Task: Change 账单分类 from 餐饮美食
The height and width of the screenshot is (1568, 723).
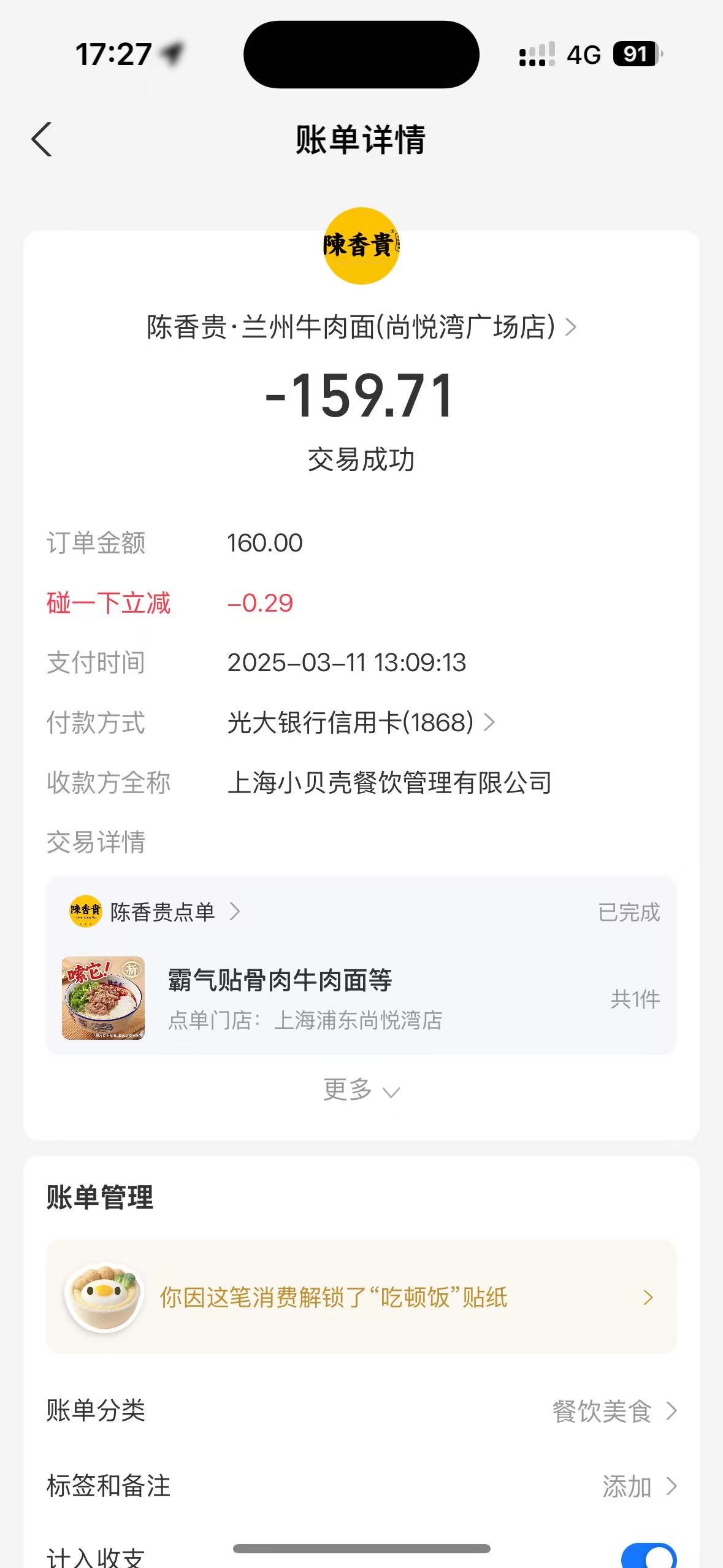Action: (x=361, y=1411)
